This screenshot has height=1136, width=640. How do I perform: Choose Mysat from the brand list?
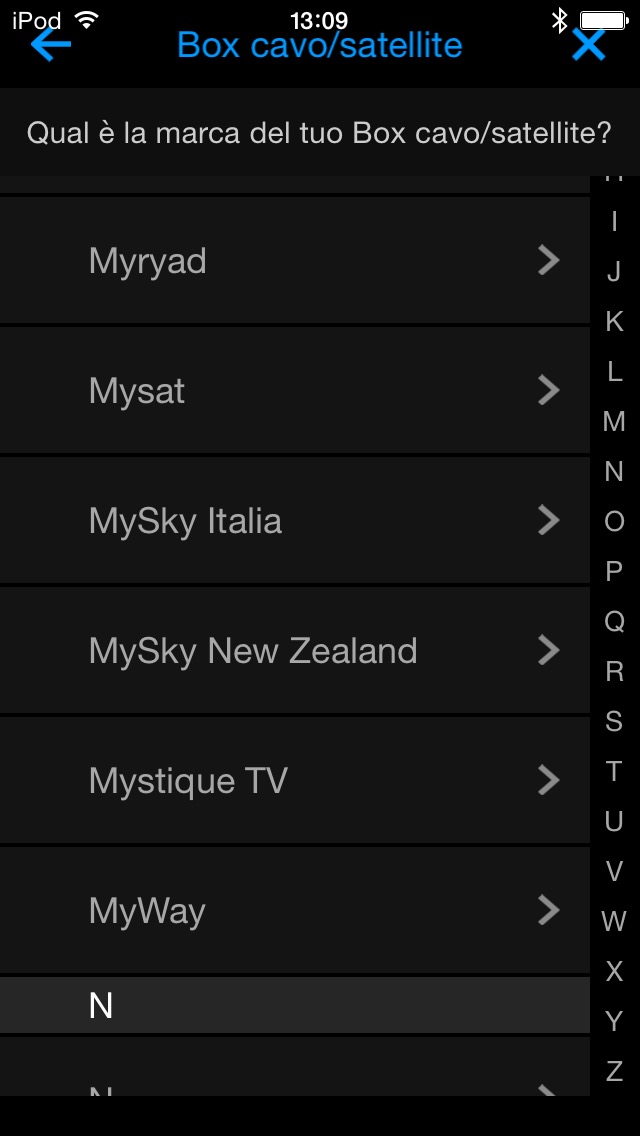tap(295, 391)
